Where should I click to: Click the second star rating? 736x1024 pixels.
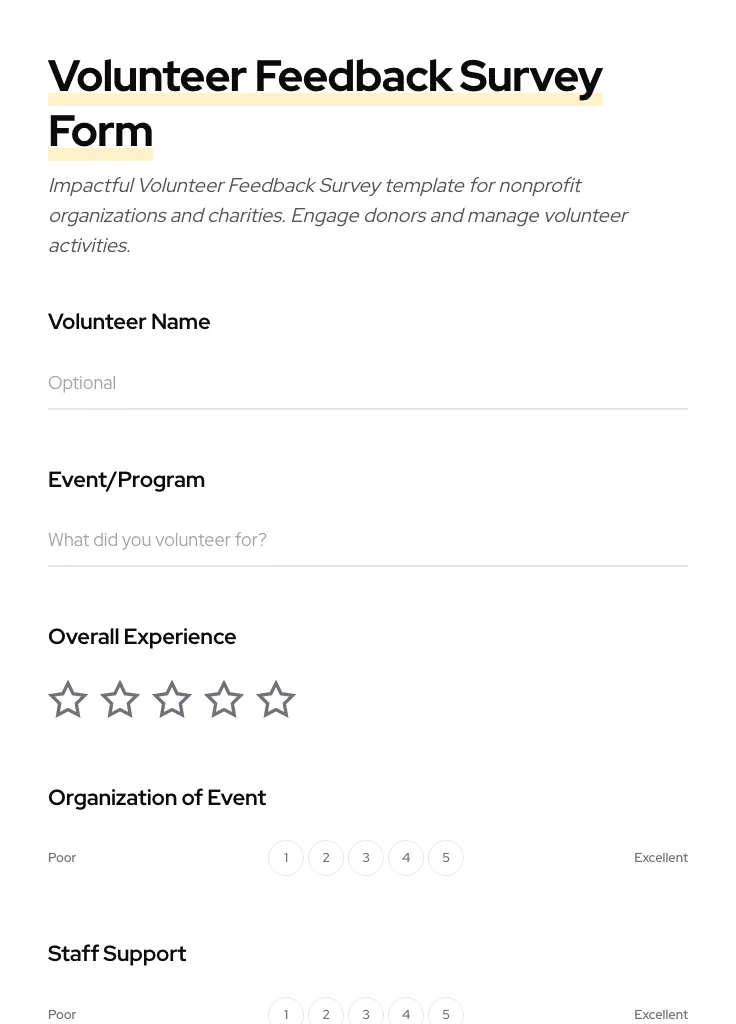point(120,699)
